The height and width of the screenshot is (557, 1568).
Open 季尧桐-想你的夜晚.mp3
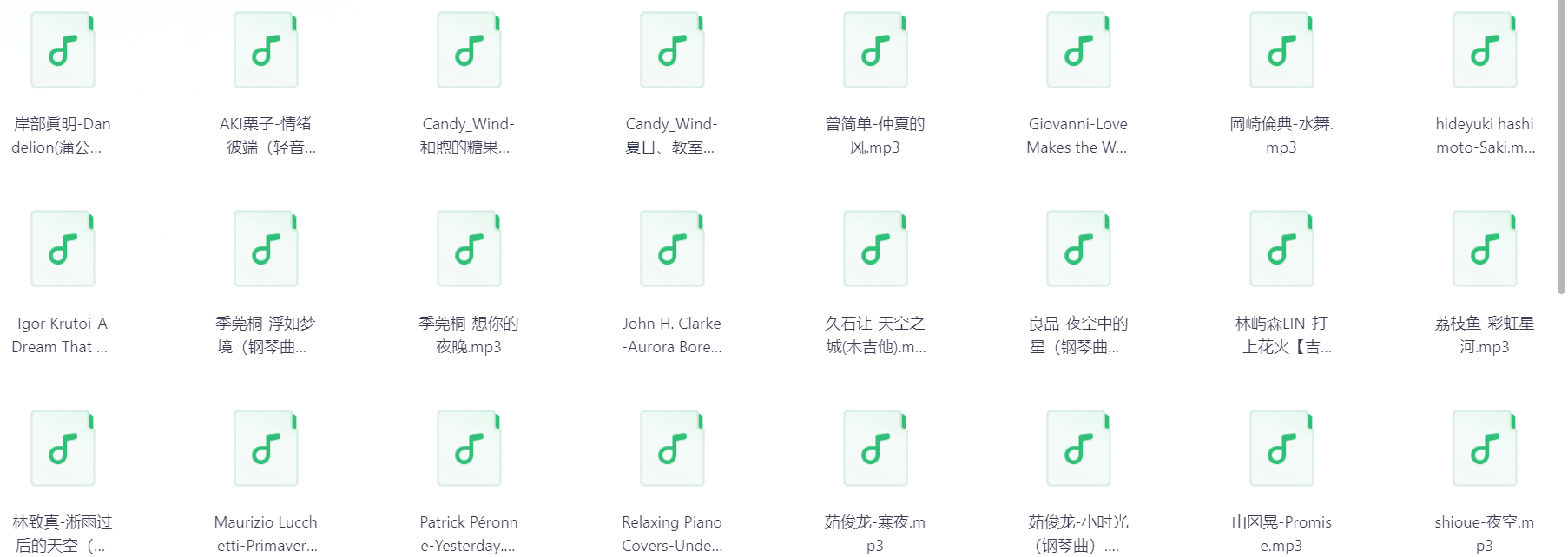[469, 249]
